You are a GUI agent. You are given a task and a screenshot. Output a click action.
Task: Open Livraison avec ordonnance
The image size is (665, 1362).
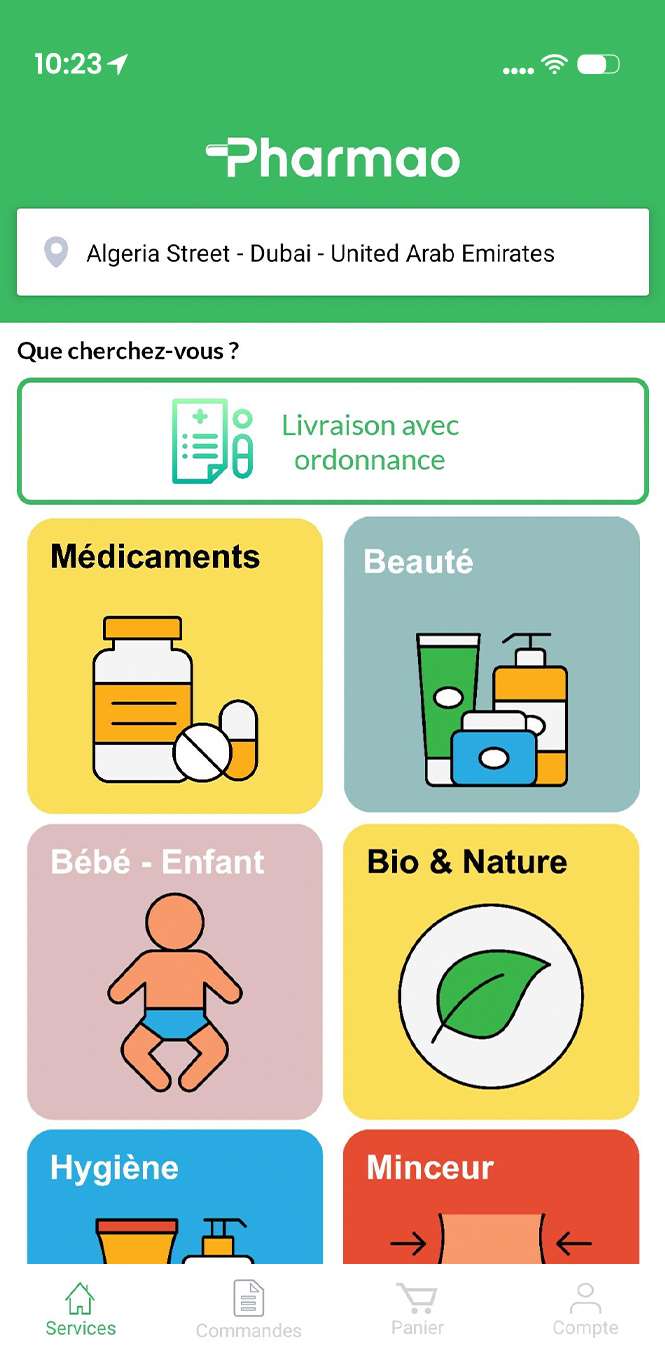(332, 441)
